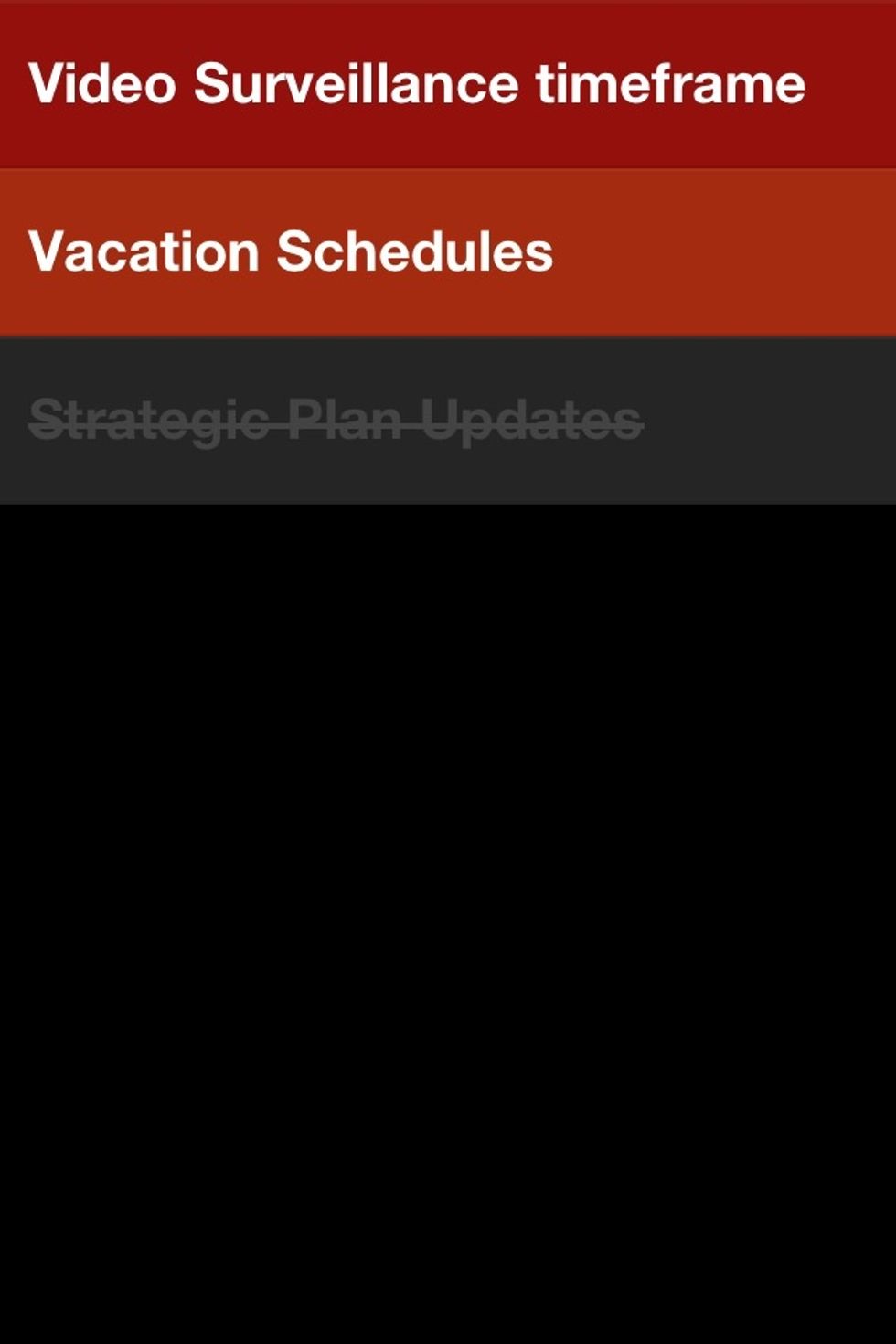Select the struck-through Strategic Plan Updates entry
The width and height of the screenshot is (896, 1344).
tap(336, 419)
